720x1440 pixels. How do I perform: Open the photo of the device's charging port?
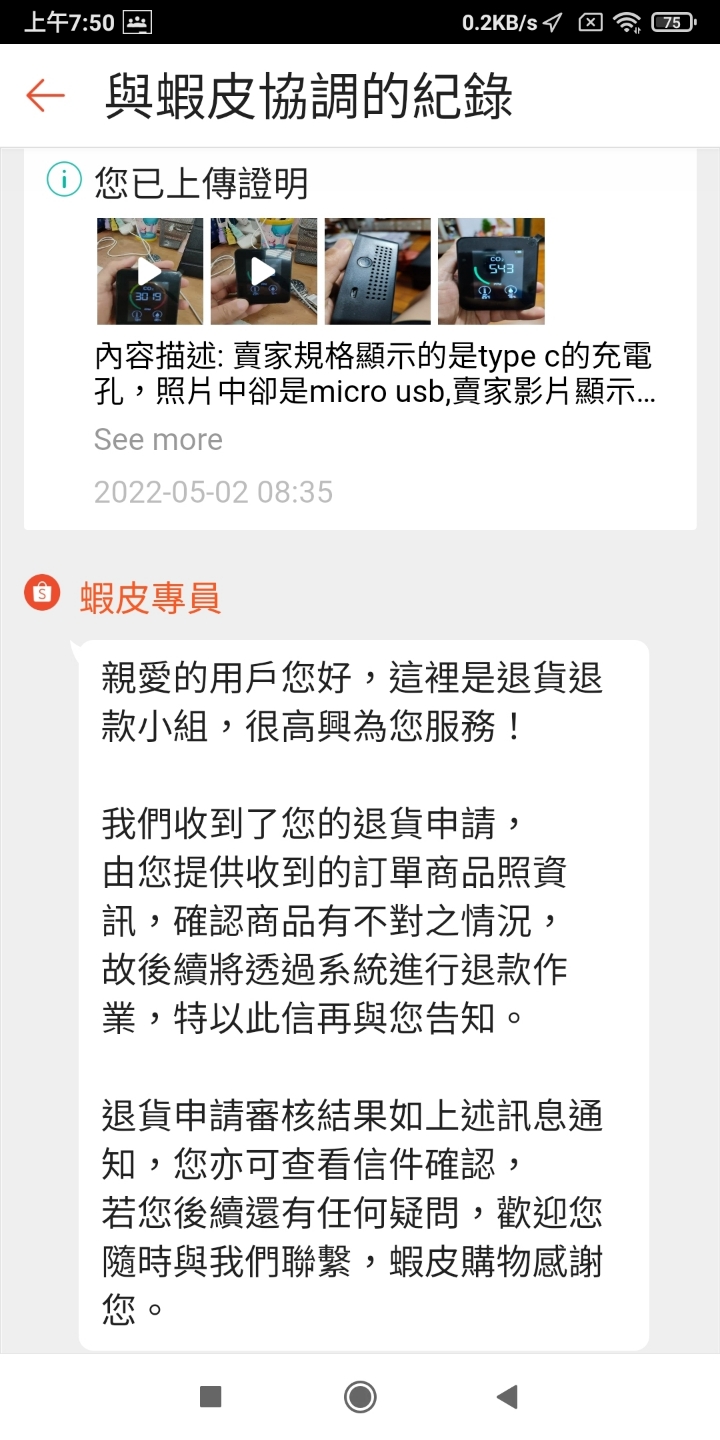coord(377,271)
